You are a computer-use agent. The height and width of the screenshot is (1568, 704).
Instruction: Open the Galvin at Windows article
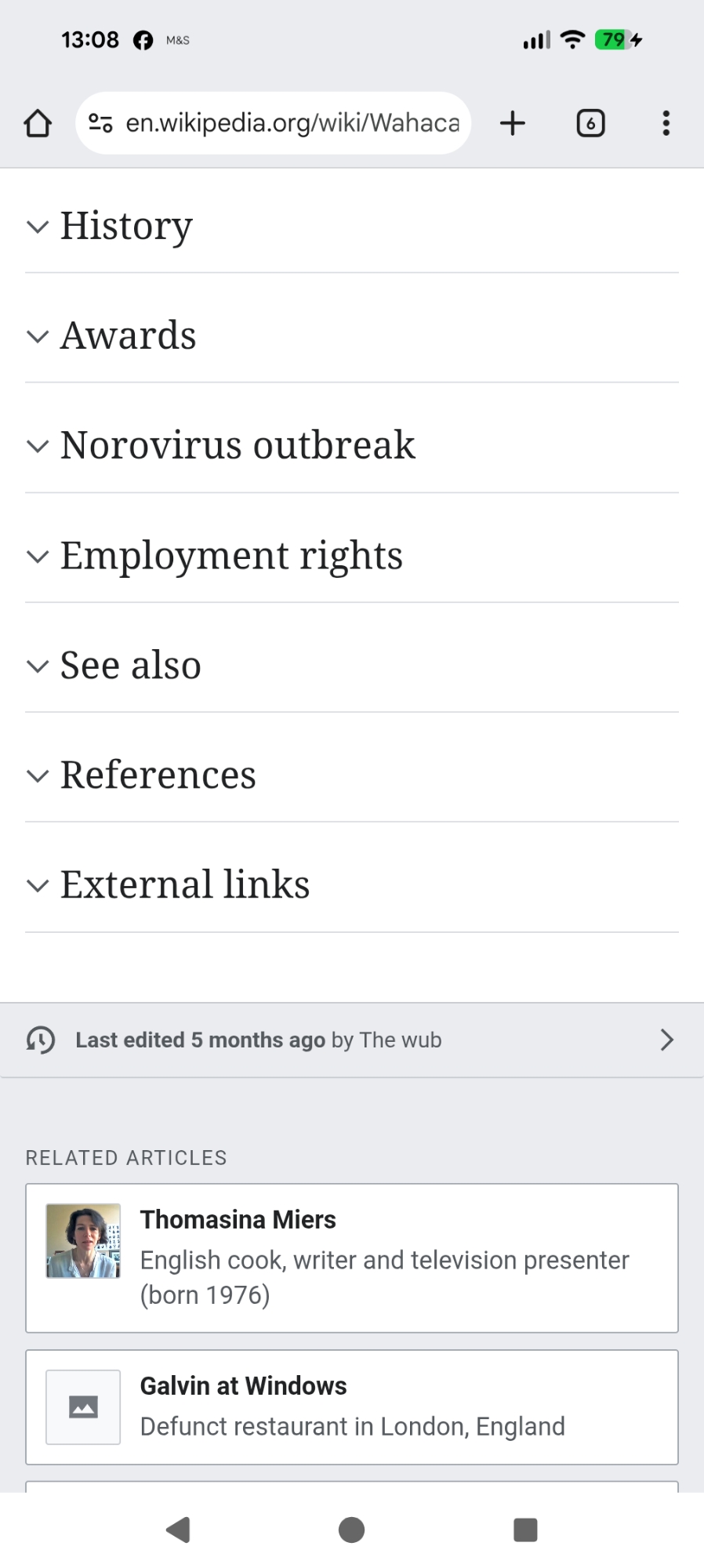click(x=351, y=1407)
